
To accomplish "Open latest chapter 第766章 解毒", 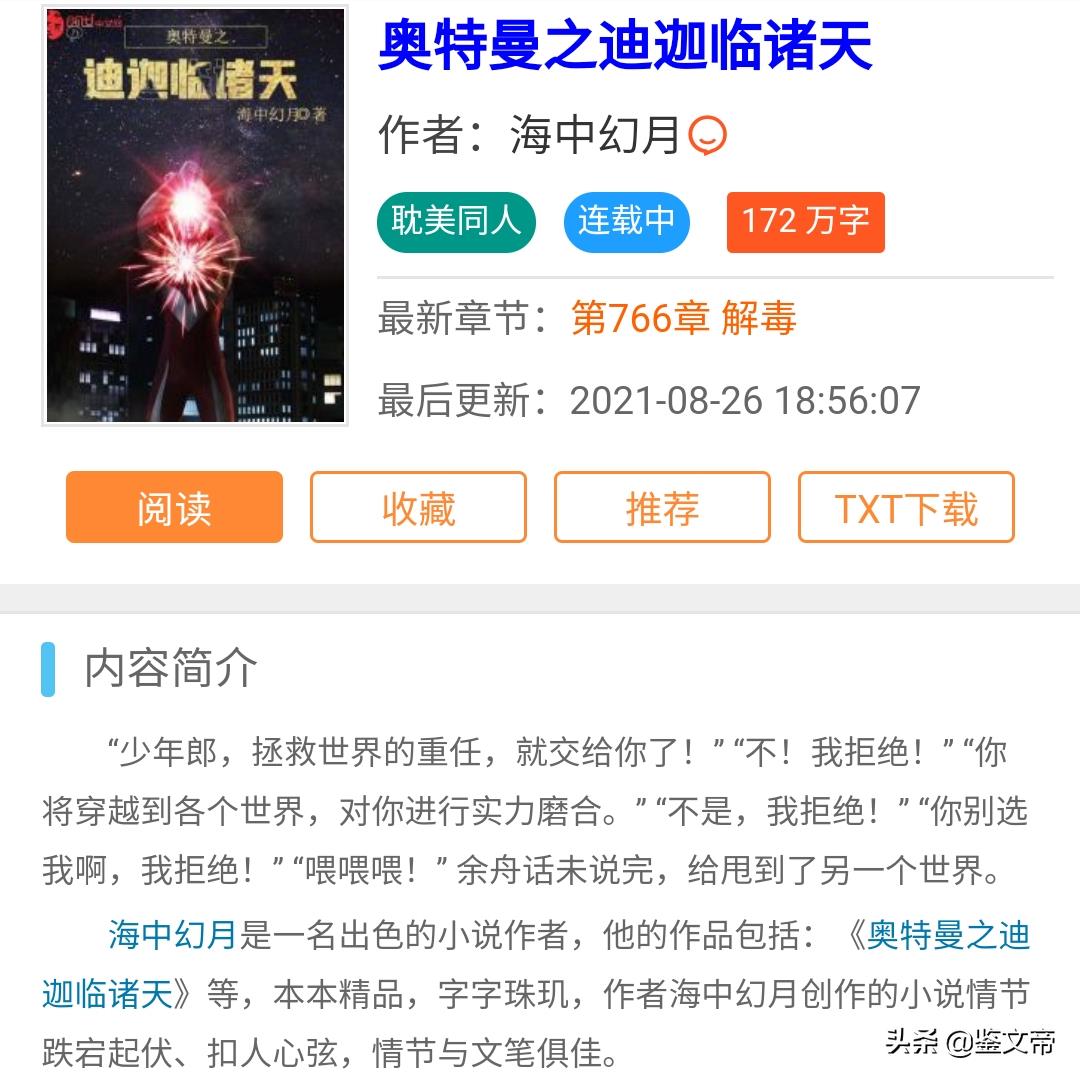I will coord(683,319).
